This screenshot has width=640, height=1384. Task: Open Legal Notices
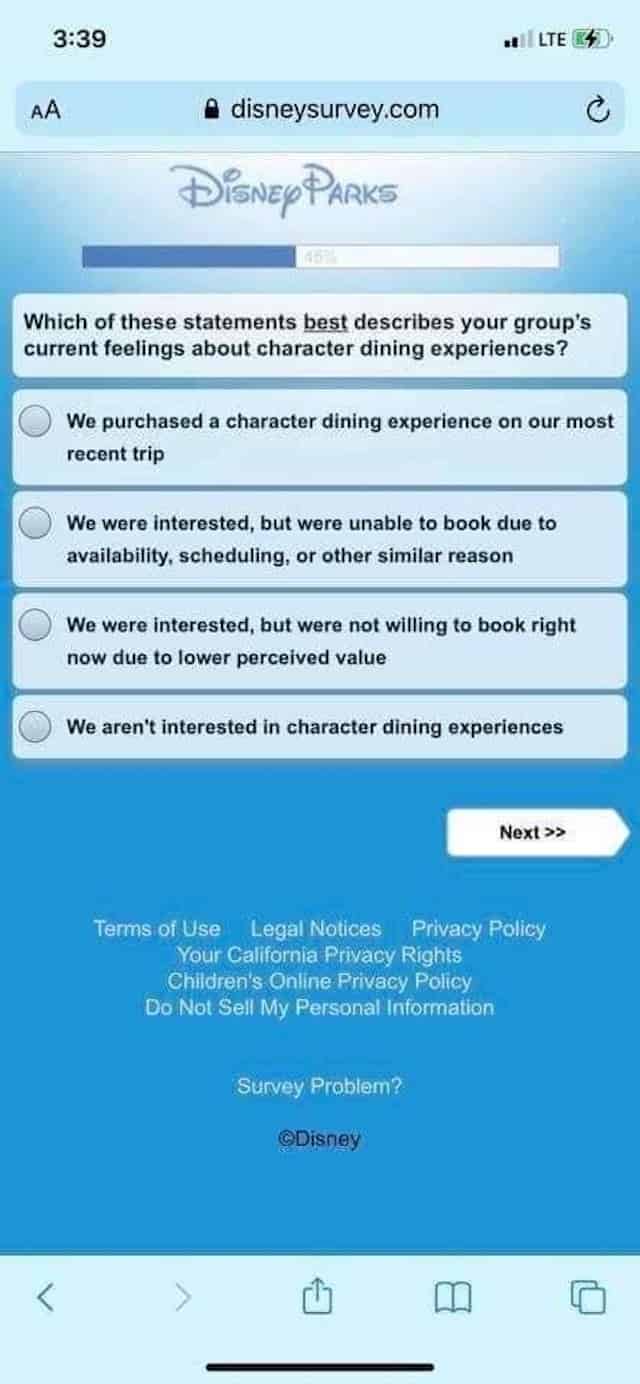tap(316, 929)
